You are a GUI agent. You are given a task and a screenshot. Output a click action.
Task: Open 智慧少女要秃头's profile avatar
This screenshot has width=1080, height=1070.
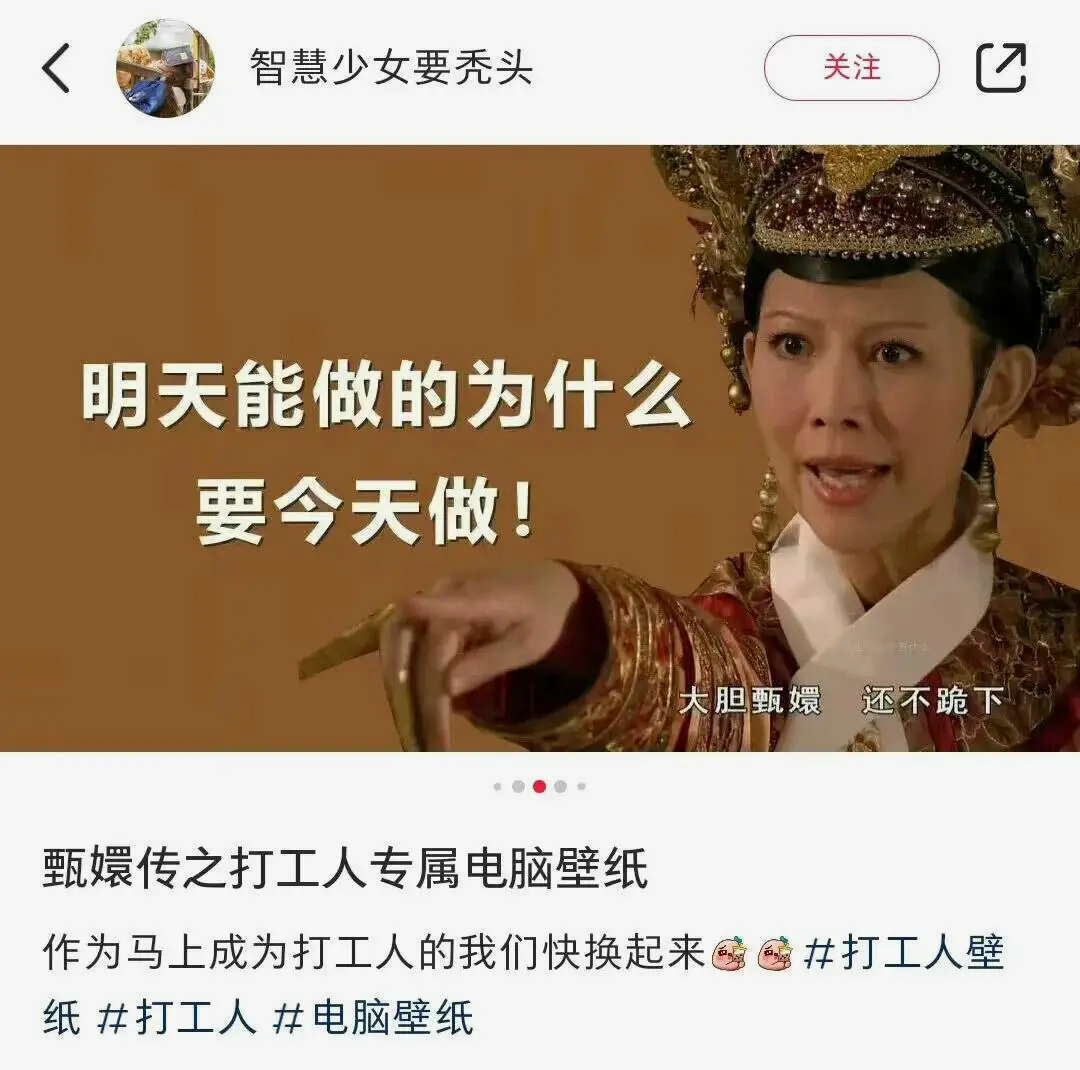[165, 69]
